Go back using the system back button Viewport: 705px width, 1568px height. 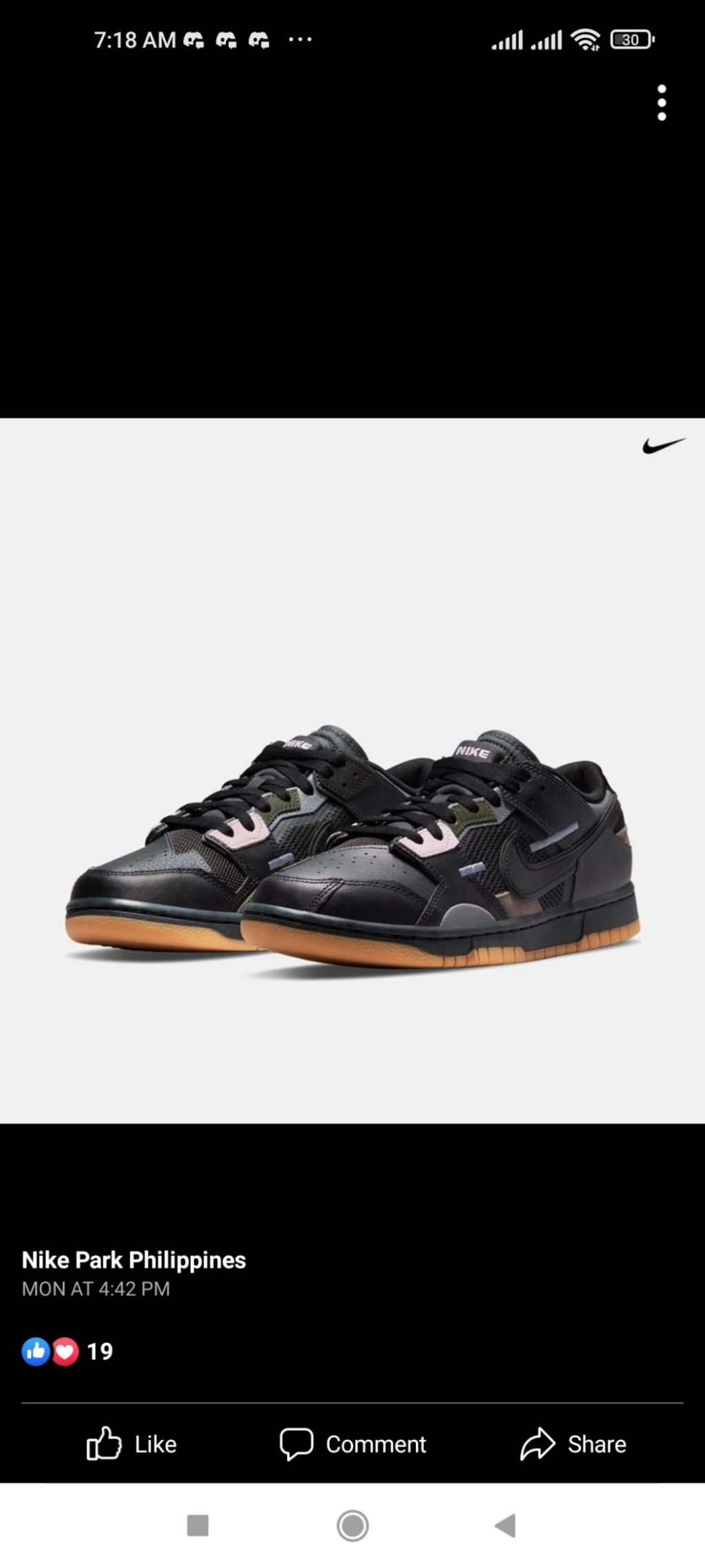point(505,1525)
